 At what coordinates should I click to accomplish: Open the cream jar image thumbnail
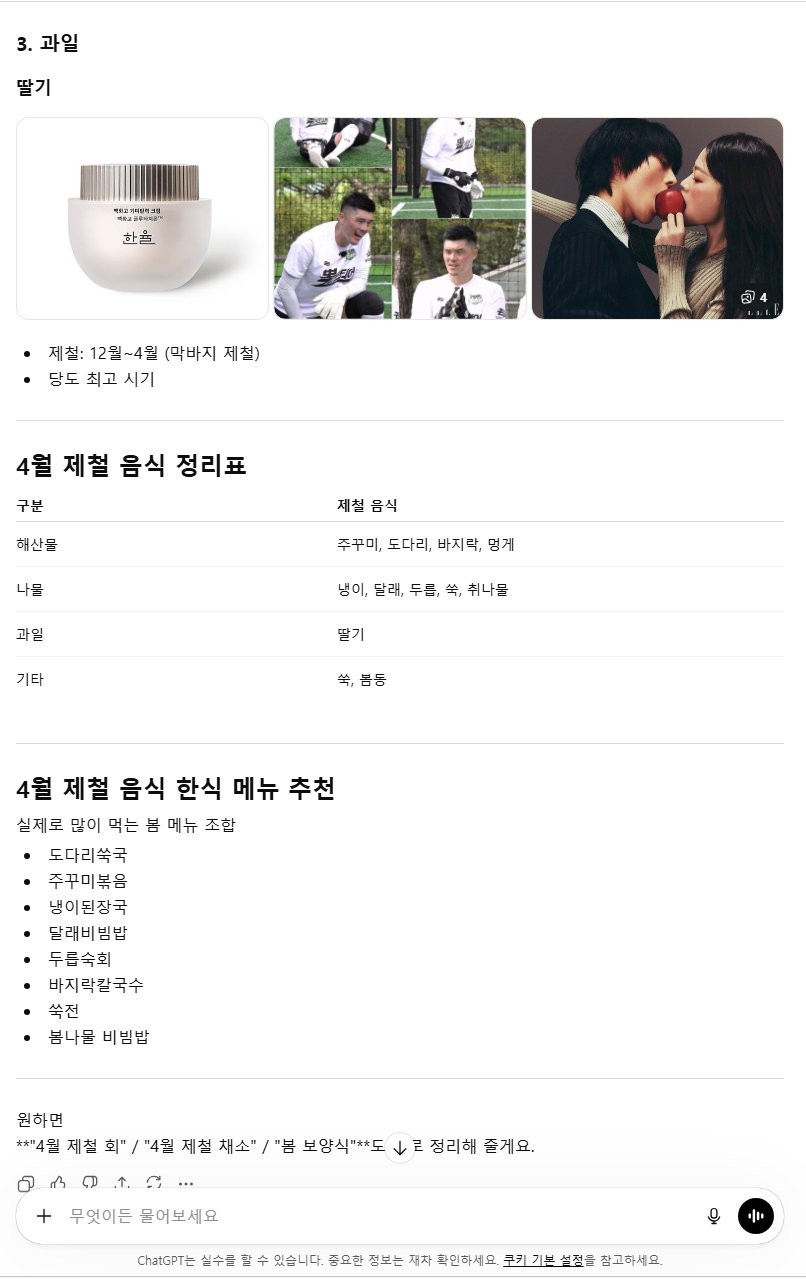142,218
